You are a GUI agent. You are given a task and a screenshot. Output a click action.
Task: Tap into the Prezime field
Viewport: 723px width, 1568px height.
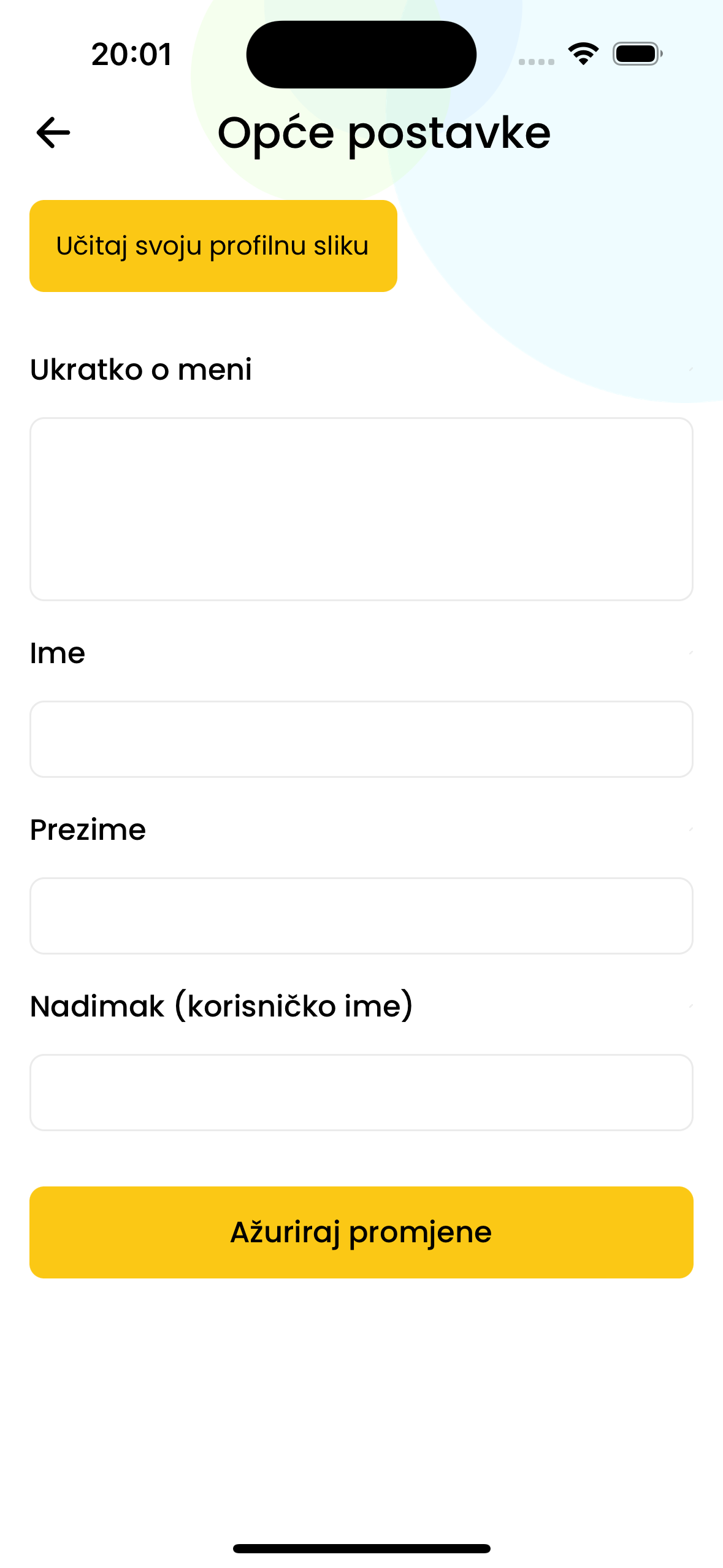point(361,916)
